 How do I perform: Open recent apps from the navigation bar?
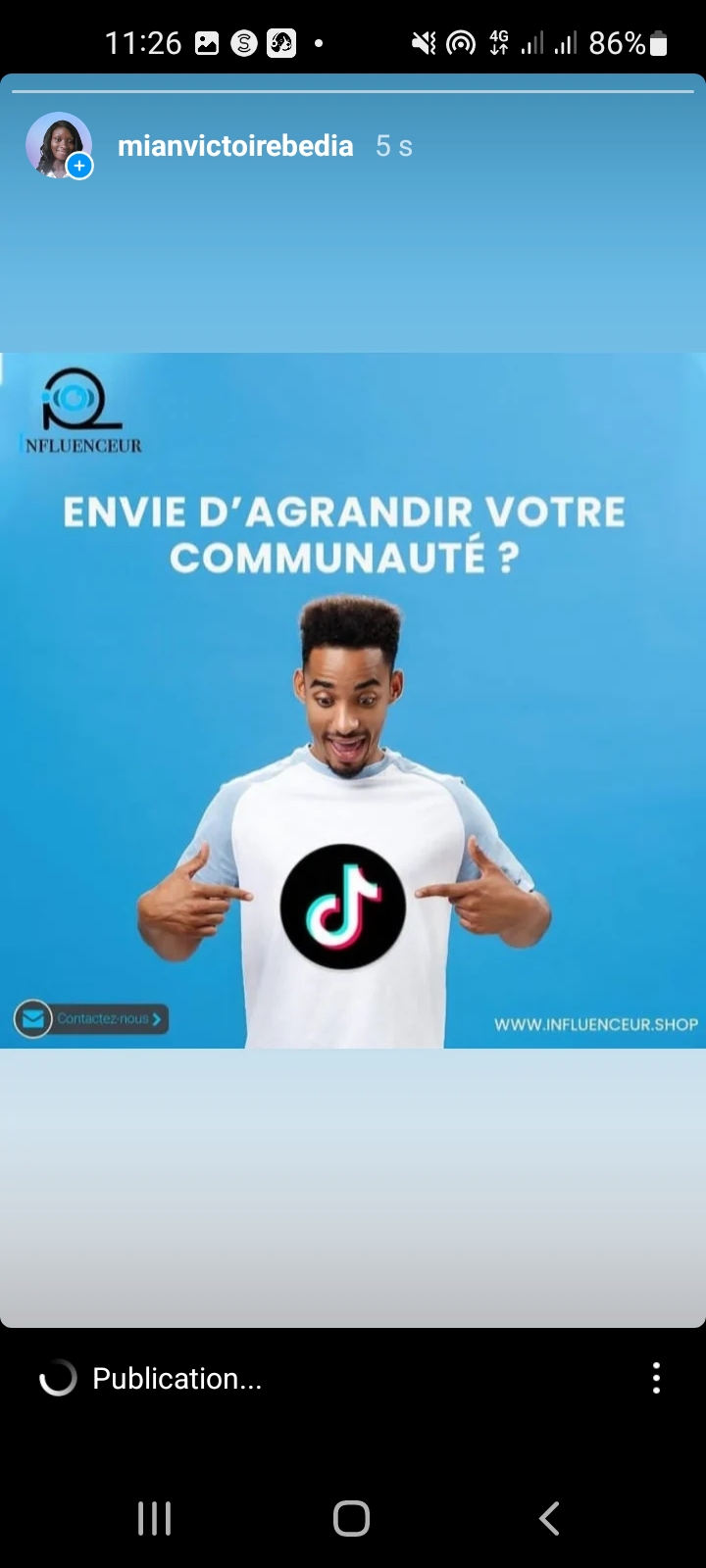click(x=155, y=1518)
